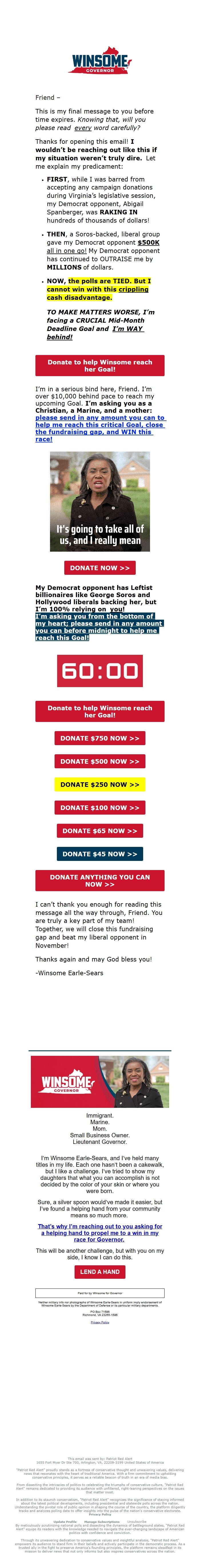Choose the DONATE $750 NOW button
Image resolution: width=200 pixels, height=1568 pixels.
point(100,738)
